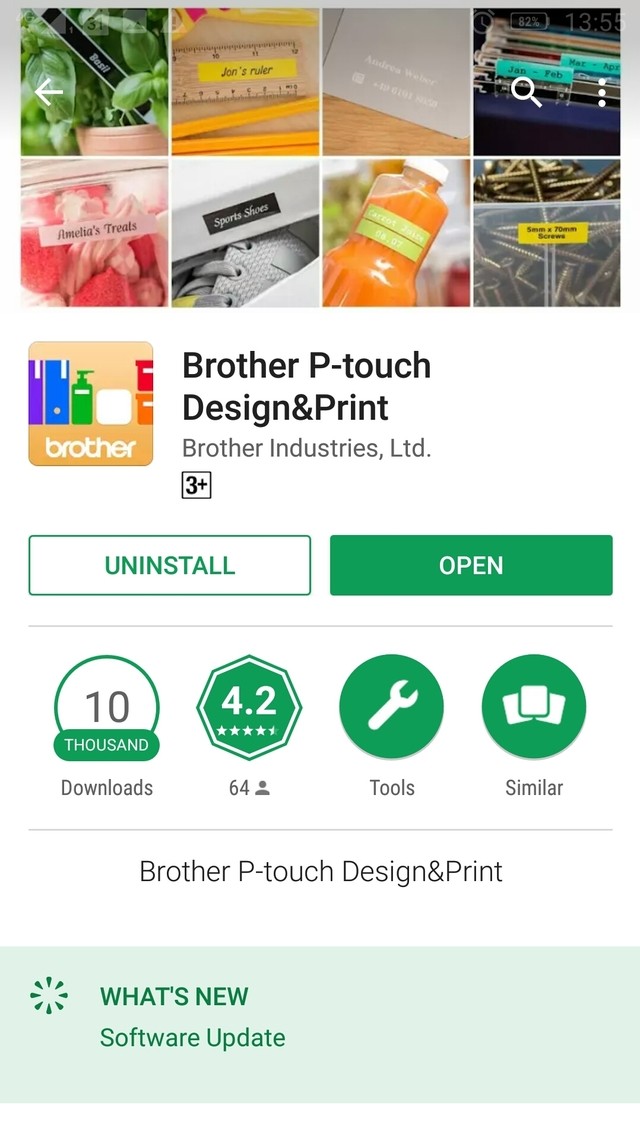
Task: Go back using the arrow icon
Action: [x=48, y=92]
